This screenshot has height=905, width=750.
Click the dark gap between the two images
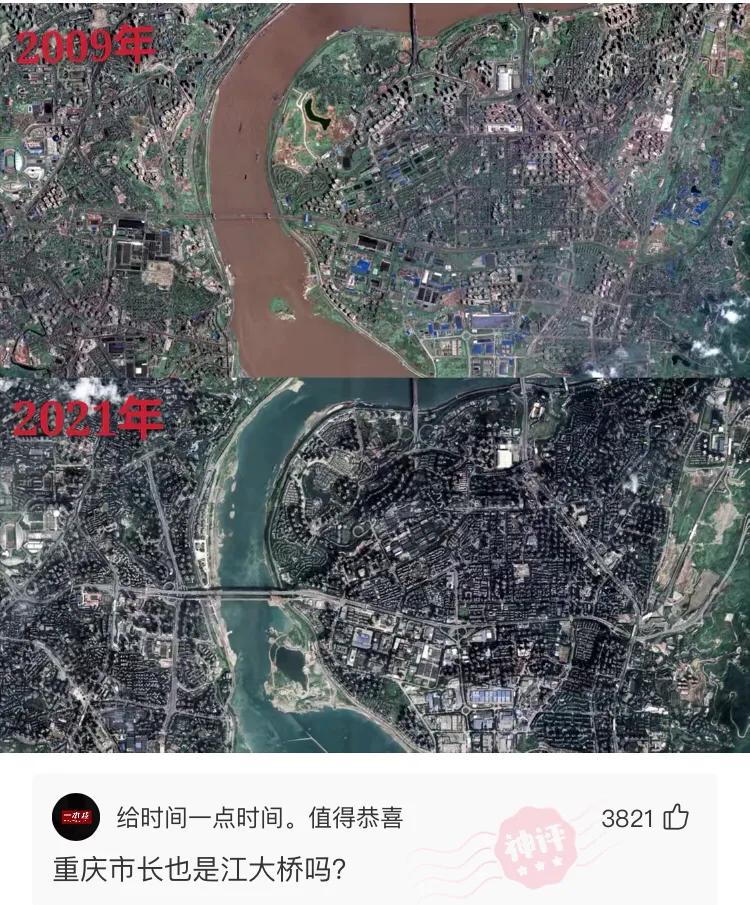375,375
